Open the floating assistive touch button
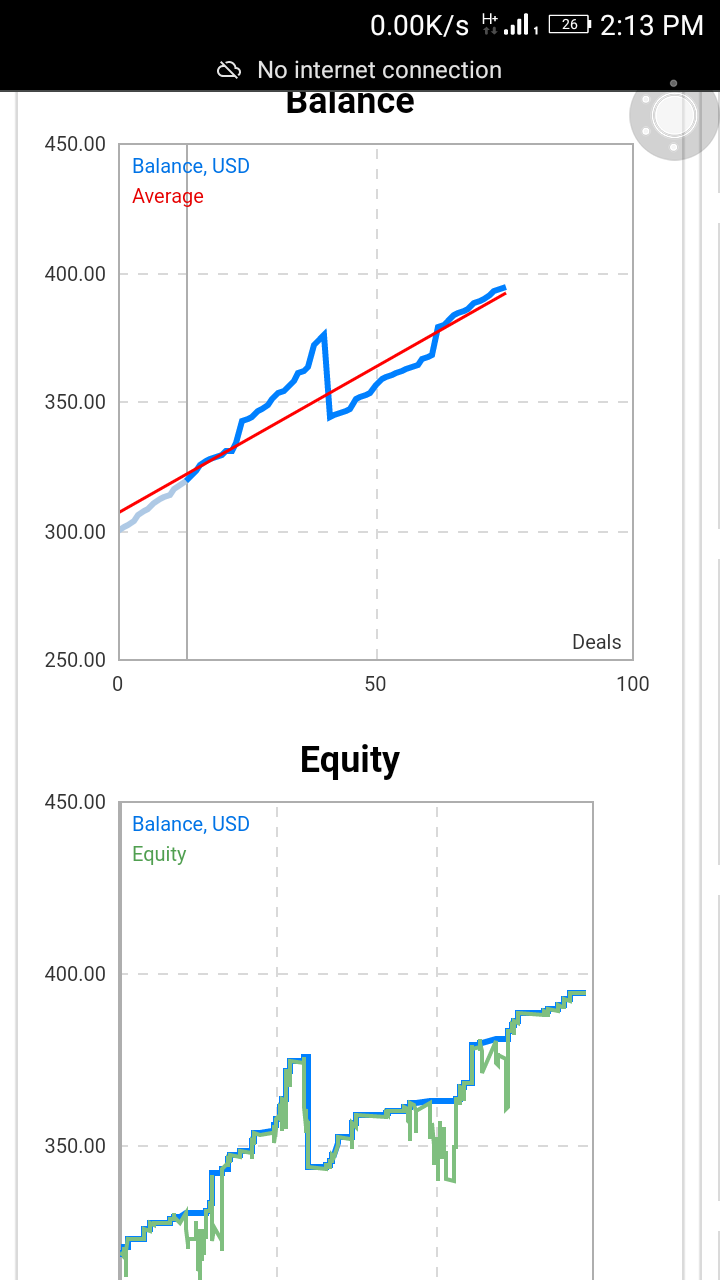This screenshot has height=1280, width=720. pyautogui.click(x=674, y=116)
